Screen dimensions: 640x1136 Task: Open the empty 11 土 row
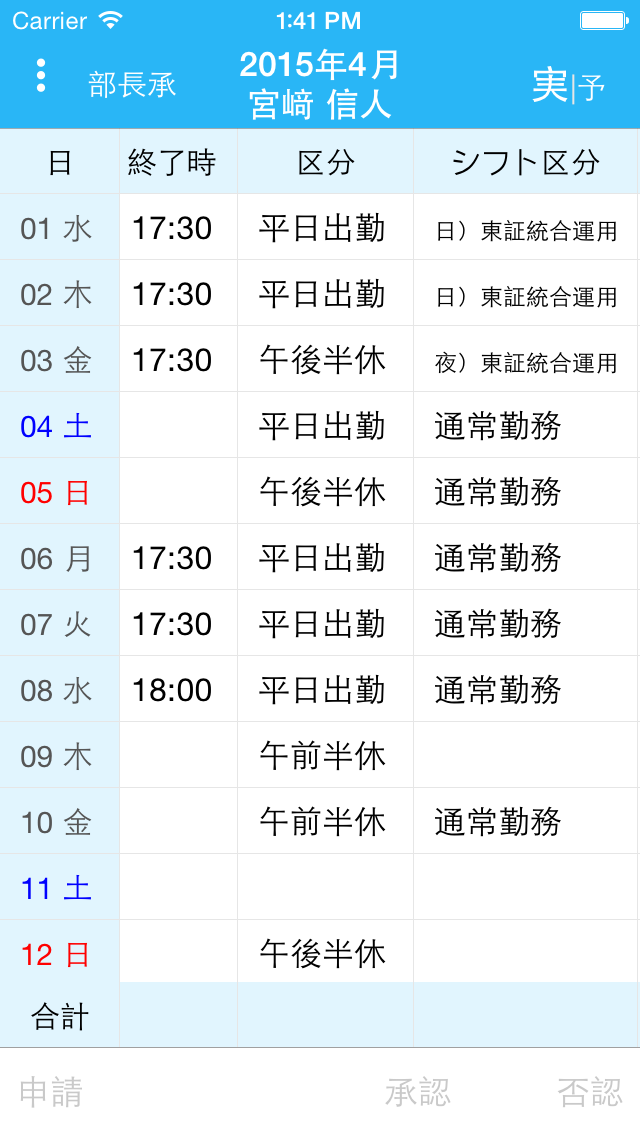point(320,888)
